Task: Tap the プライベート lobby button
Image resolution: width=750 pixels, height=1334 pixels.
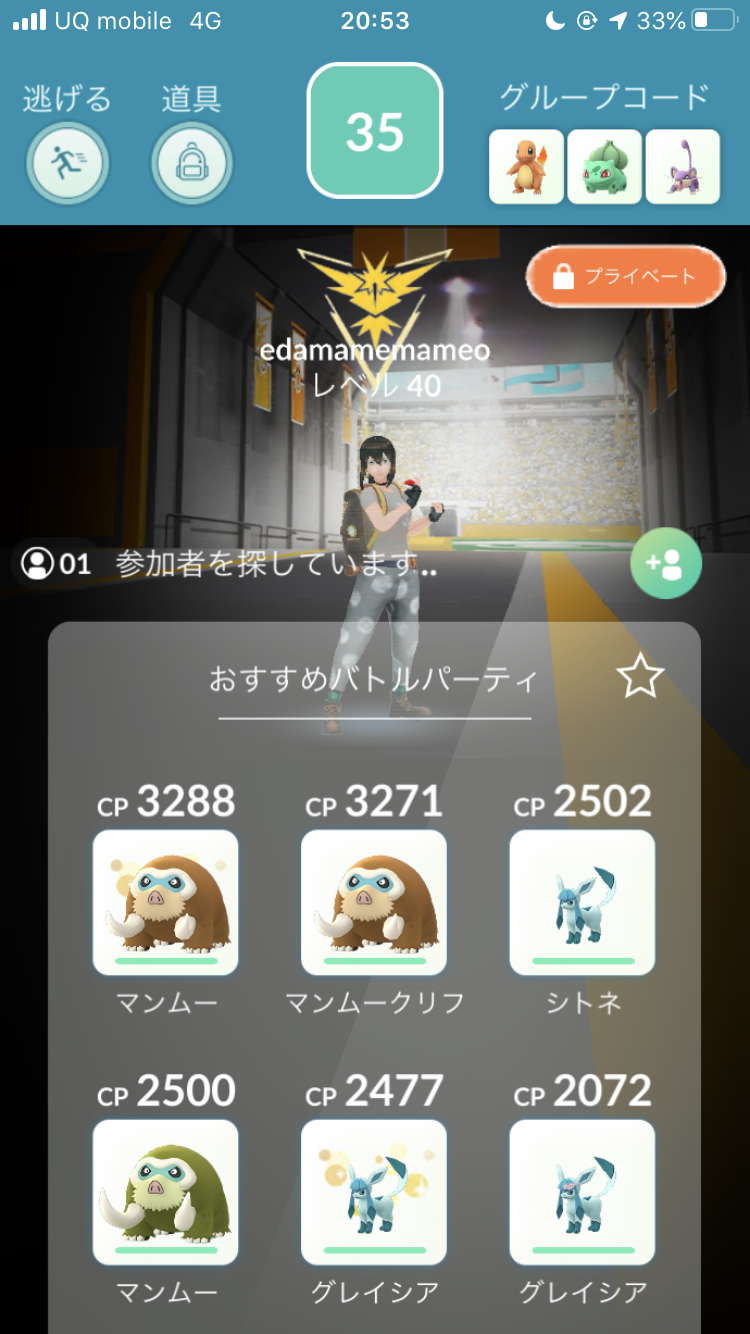Action: pyautogui.click(x=625, y=276)
